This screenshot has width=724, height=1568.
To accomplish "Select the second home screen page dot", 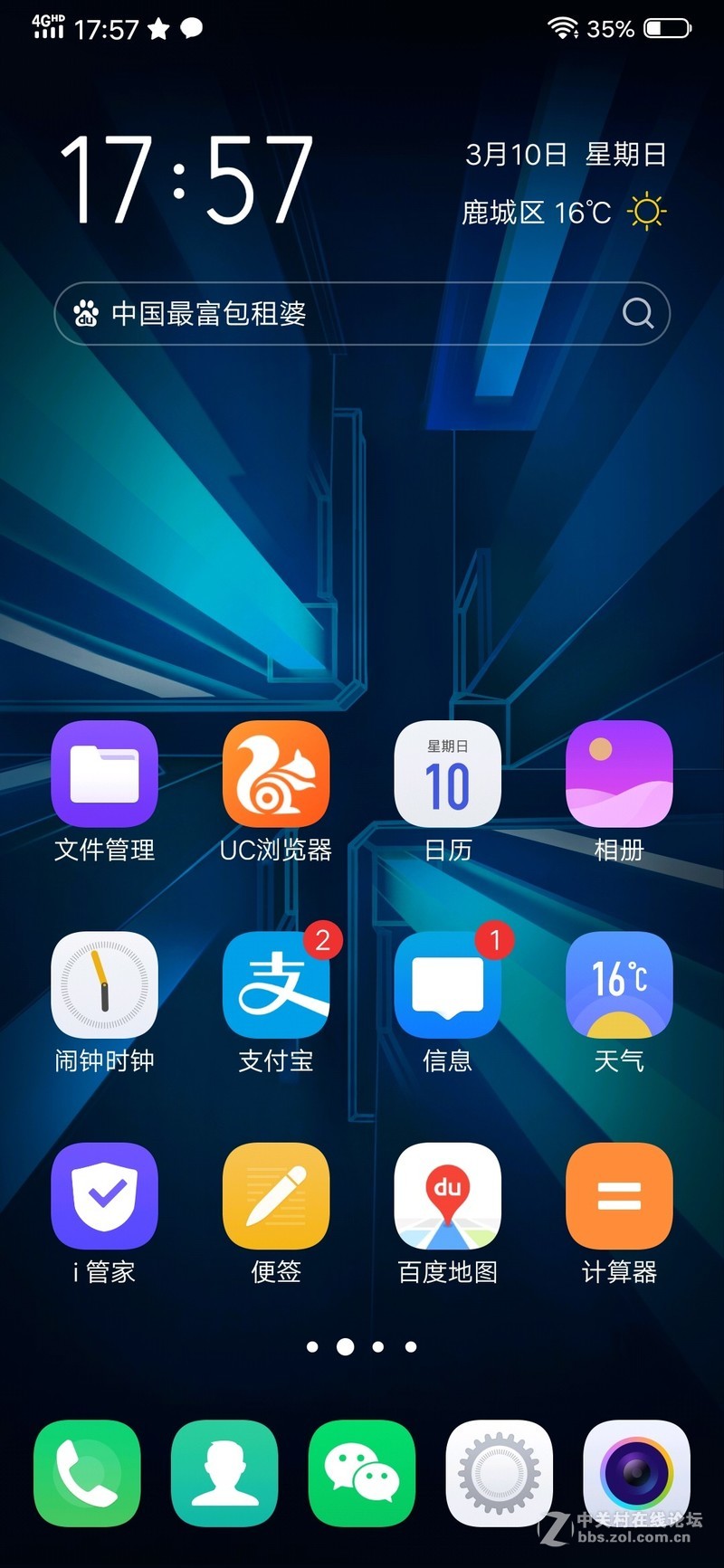I will coord(345,1346).
